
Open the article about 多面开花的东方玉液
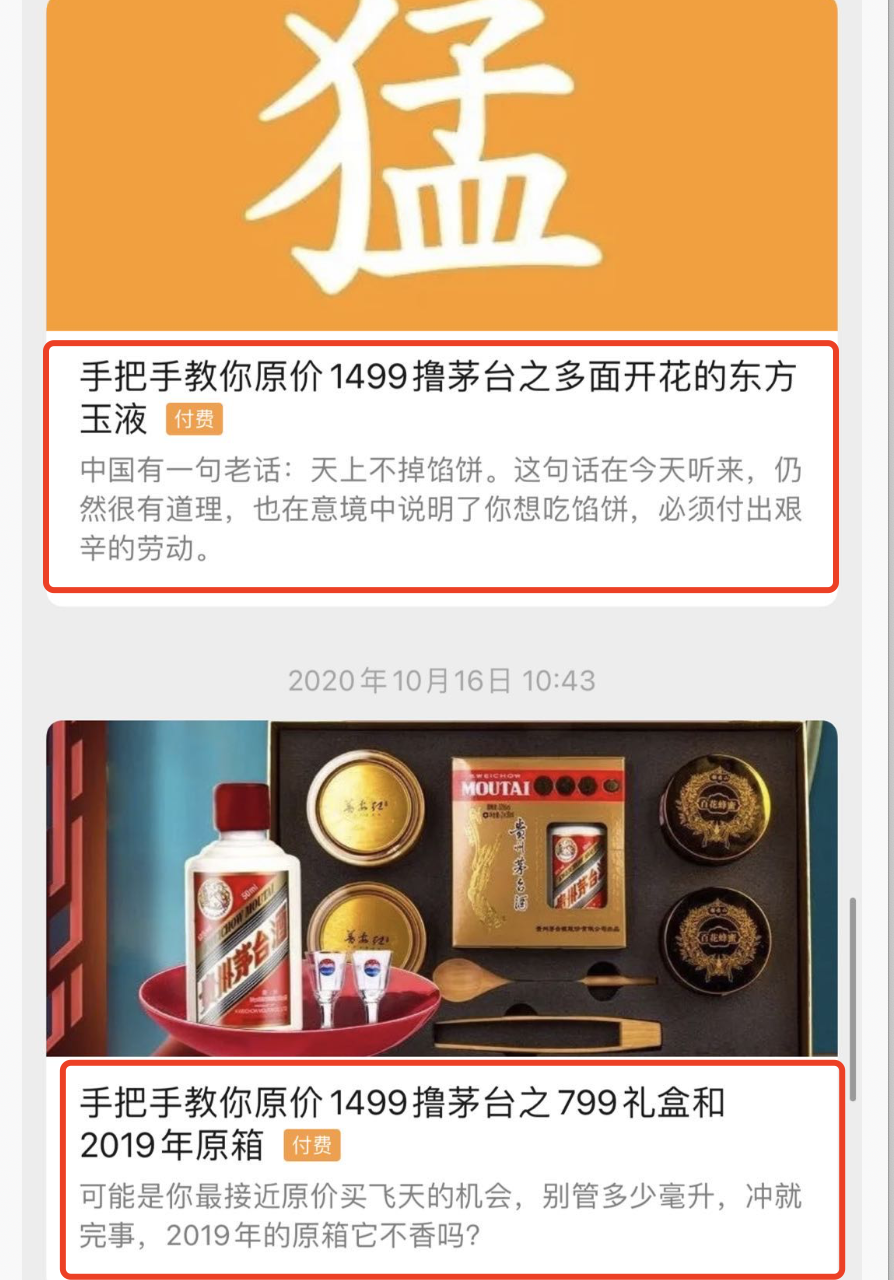[x=438, y=396]
